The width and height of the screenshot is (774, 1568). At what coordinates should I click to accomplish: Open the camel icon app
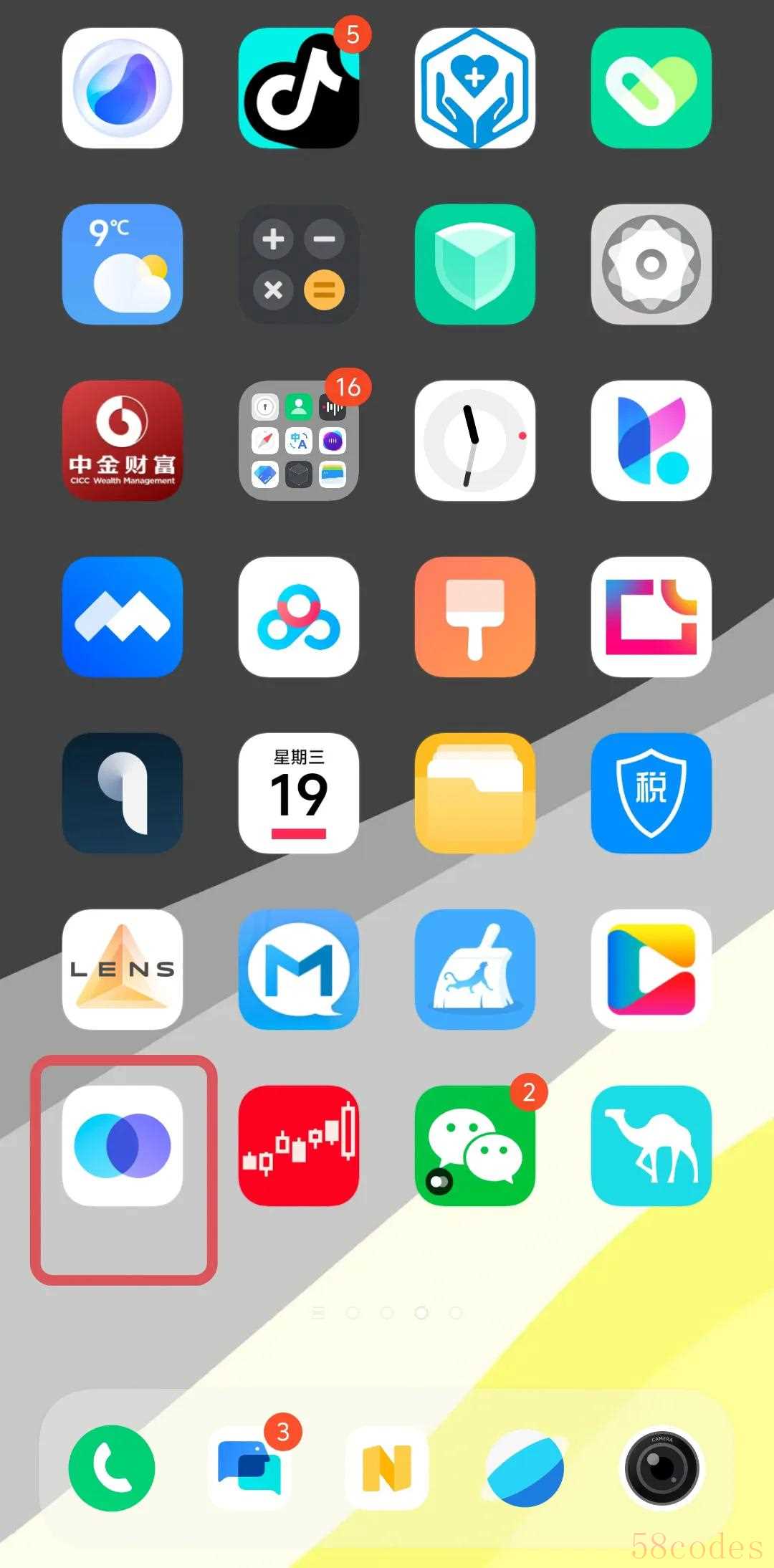[x=651, y=1146]
